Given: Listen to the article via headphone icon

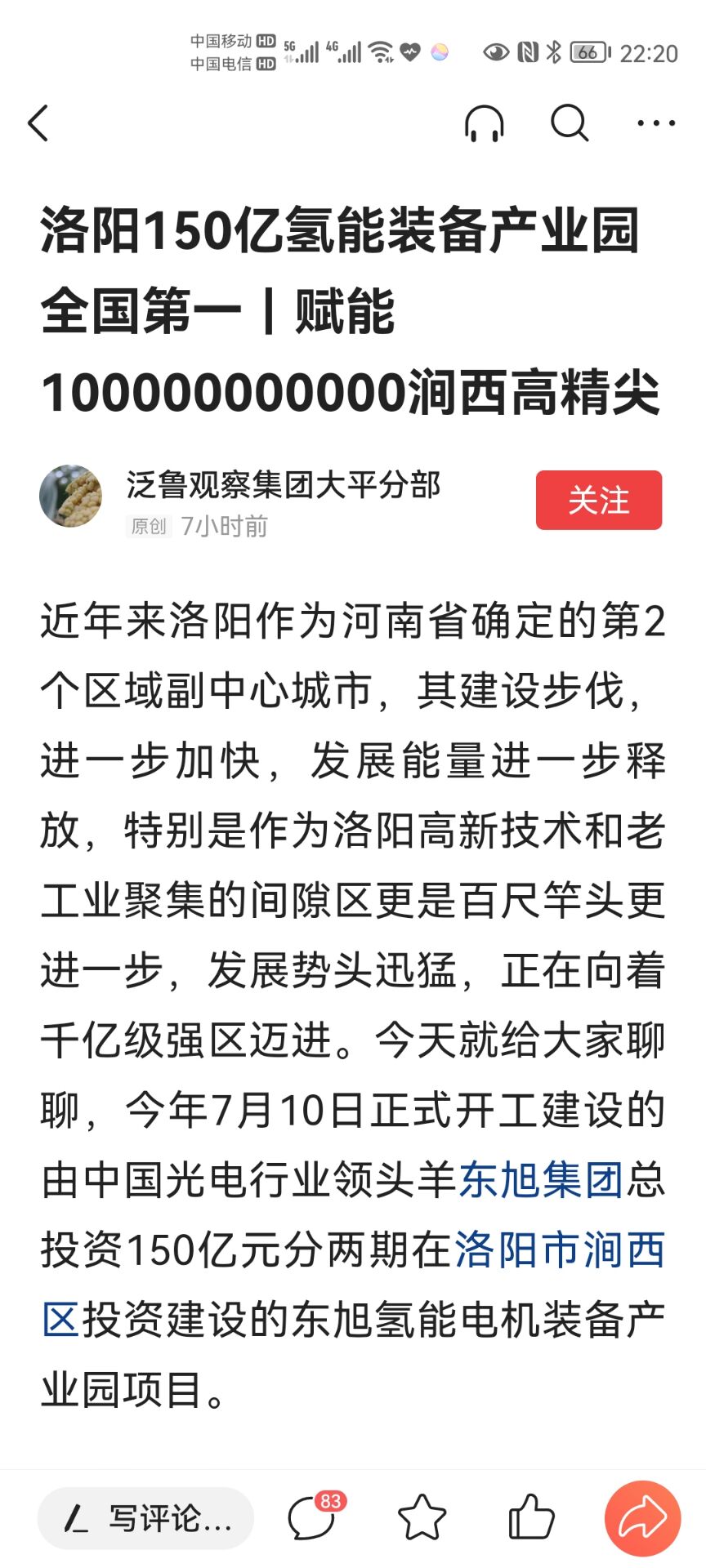Looking at the screenshot, I should point(484,123).
